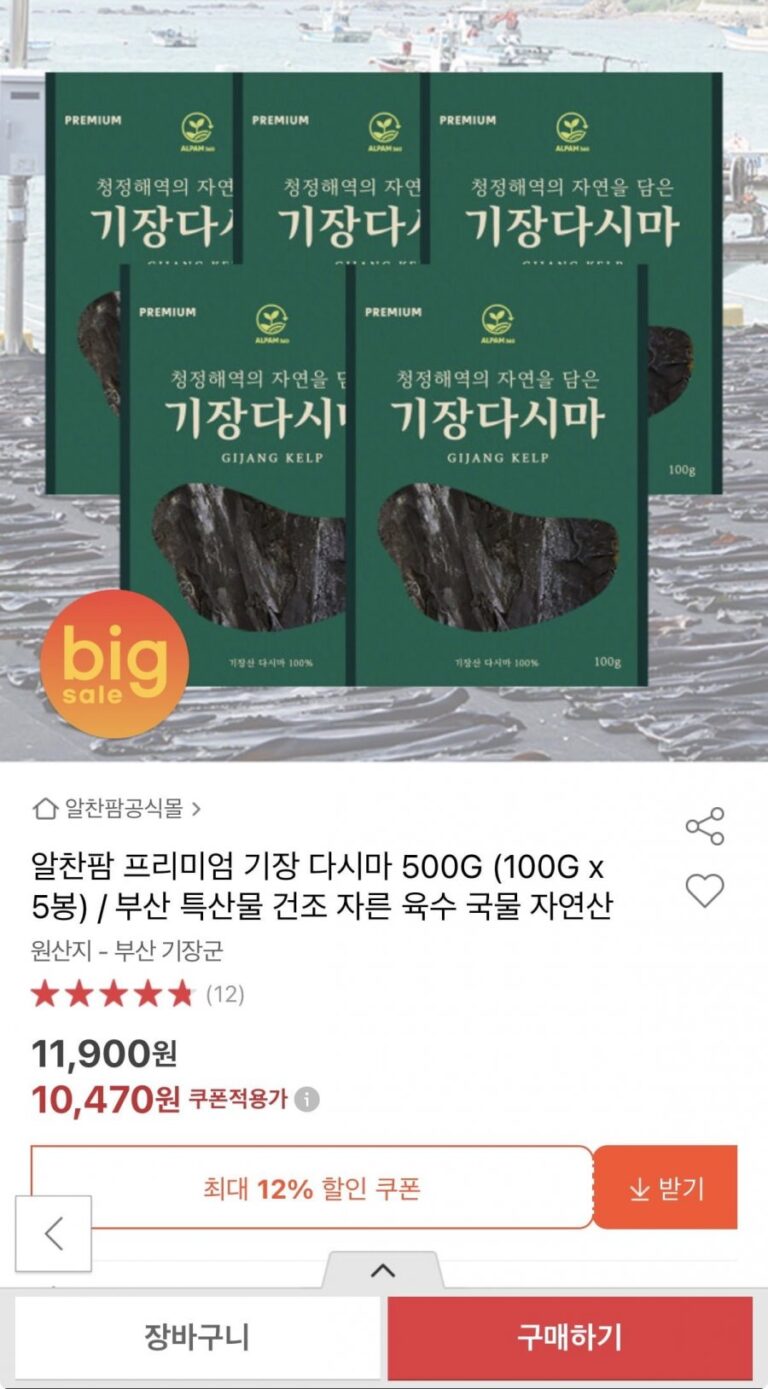The width and height of the screenshot is (768, 1389).
Task: Tap 구매하기 to buy now
Action: pos(570,1337)
